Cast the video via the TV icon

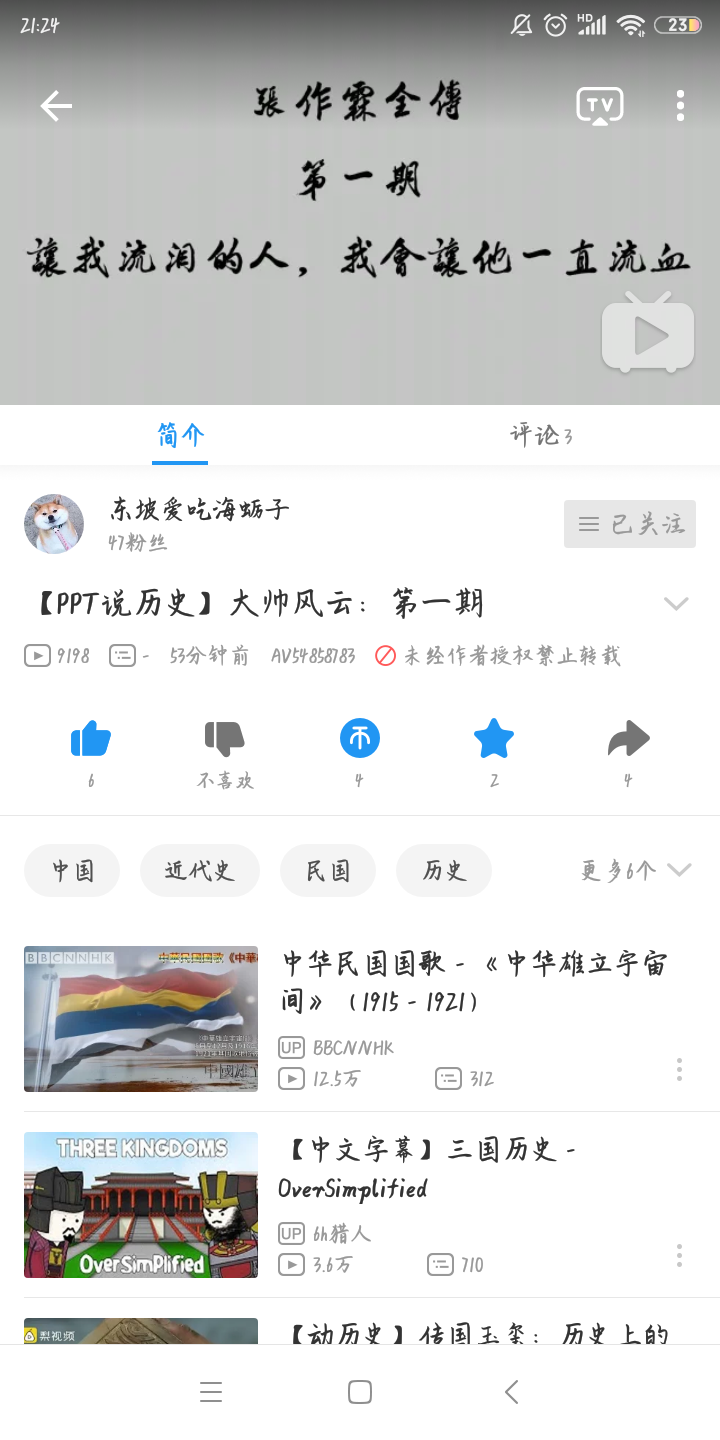click(600, 106)
